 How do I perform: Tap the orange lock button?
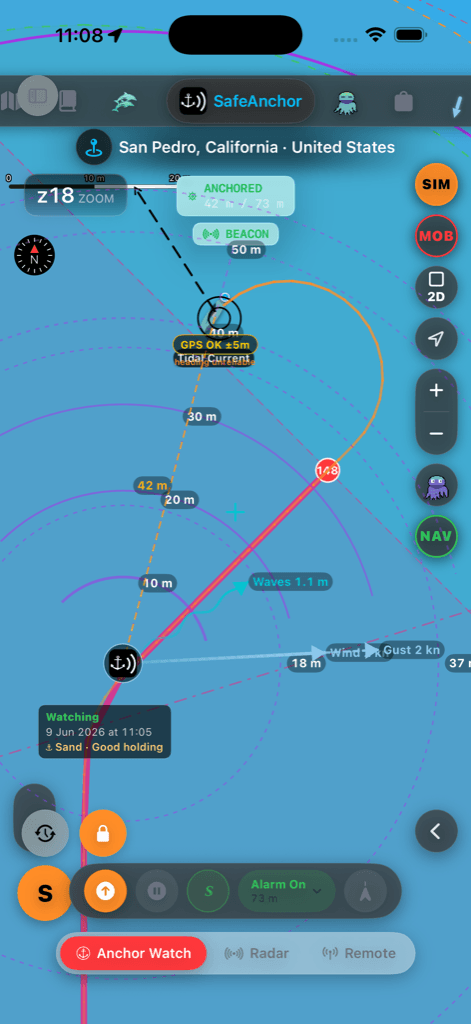pos(103,833)
